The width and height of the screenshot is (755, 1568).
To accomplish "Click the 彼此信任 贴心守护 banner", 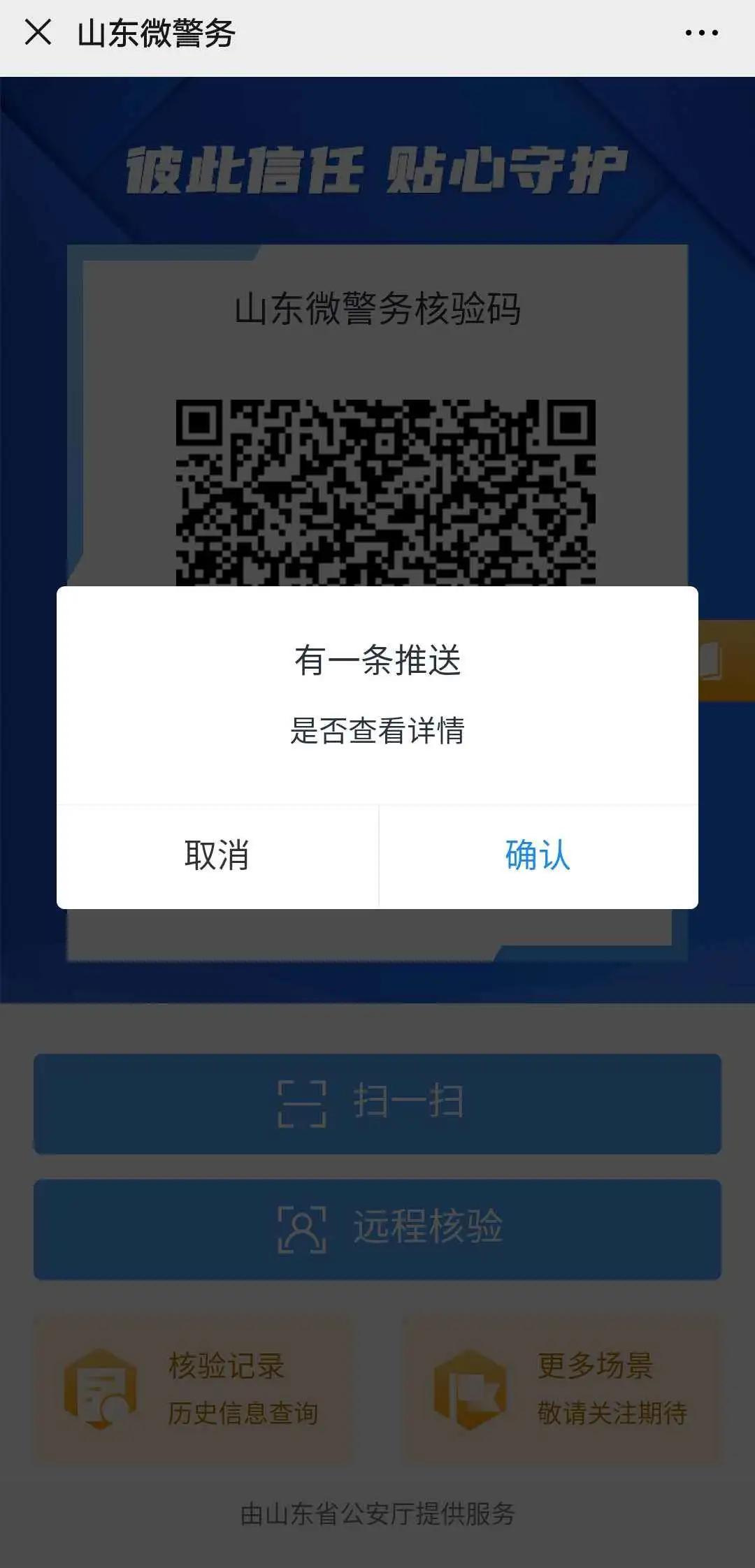I will (377, 171).
